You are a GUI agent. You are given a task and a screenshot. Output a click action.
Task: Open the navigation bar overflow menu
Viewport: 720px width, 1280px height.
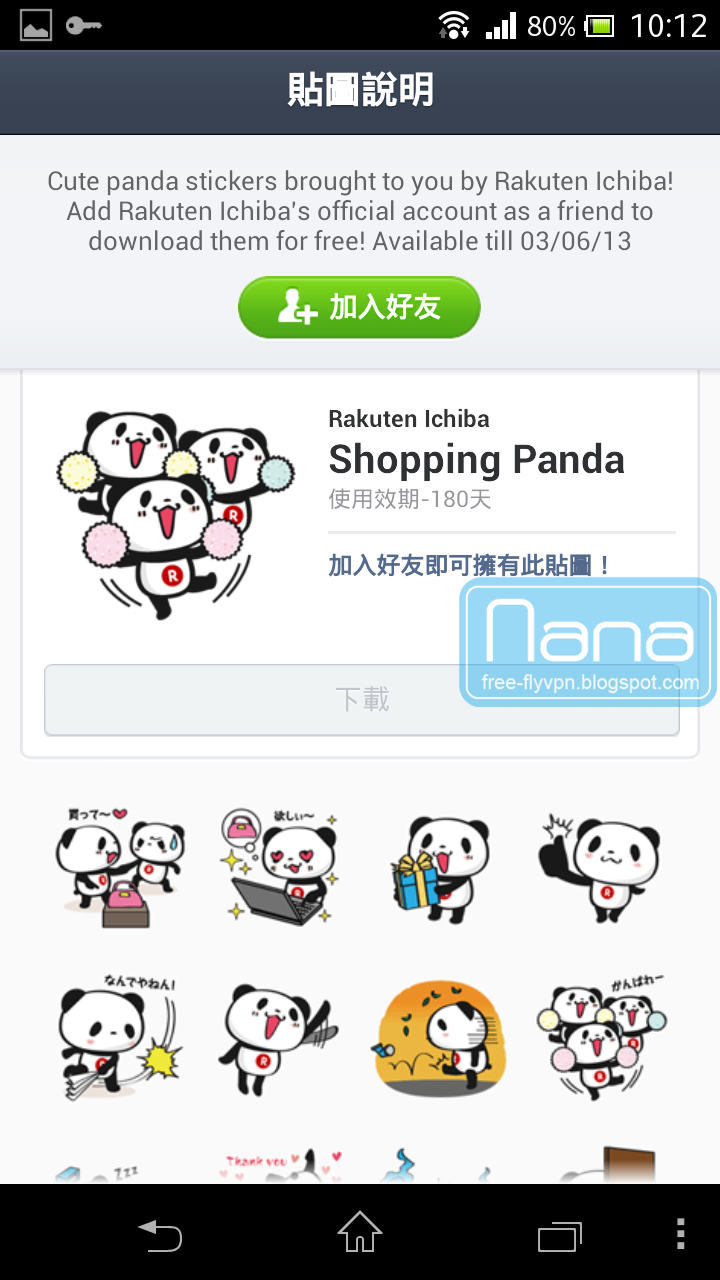pyautogui.click(x=681, y=1233)
